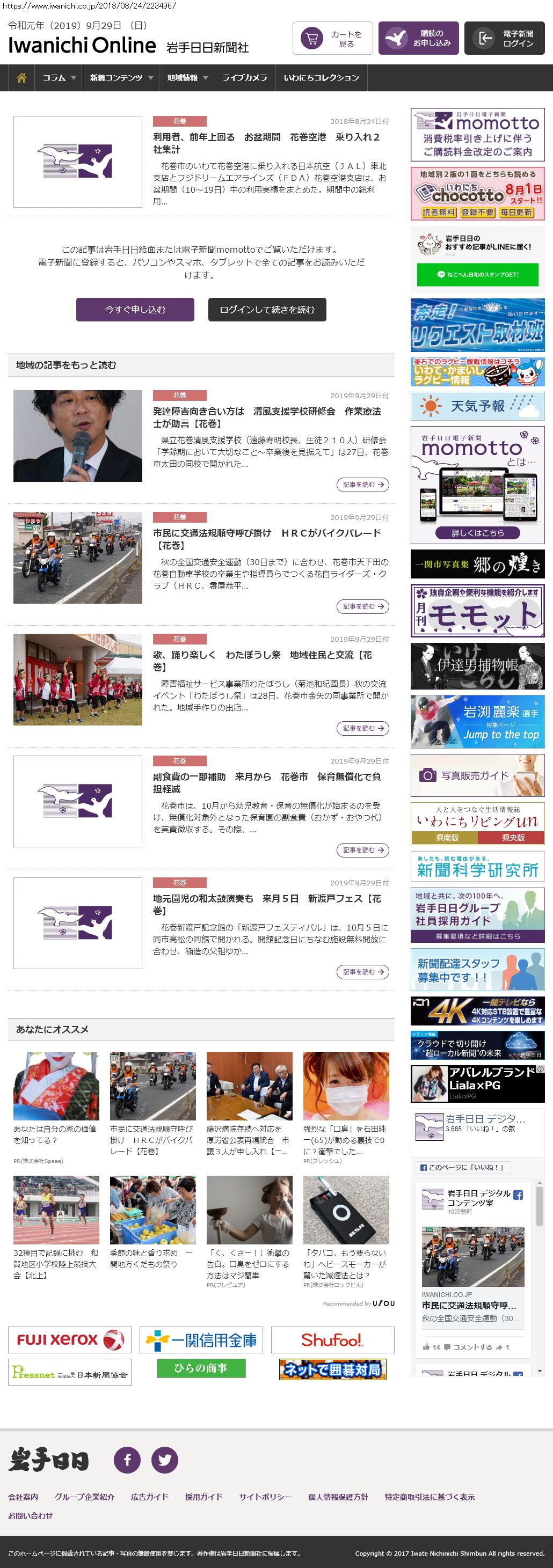Open ライブカメラ page

tap(244, 78)
